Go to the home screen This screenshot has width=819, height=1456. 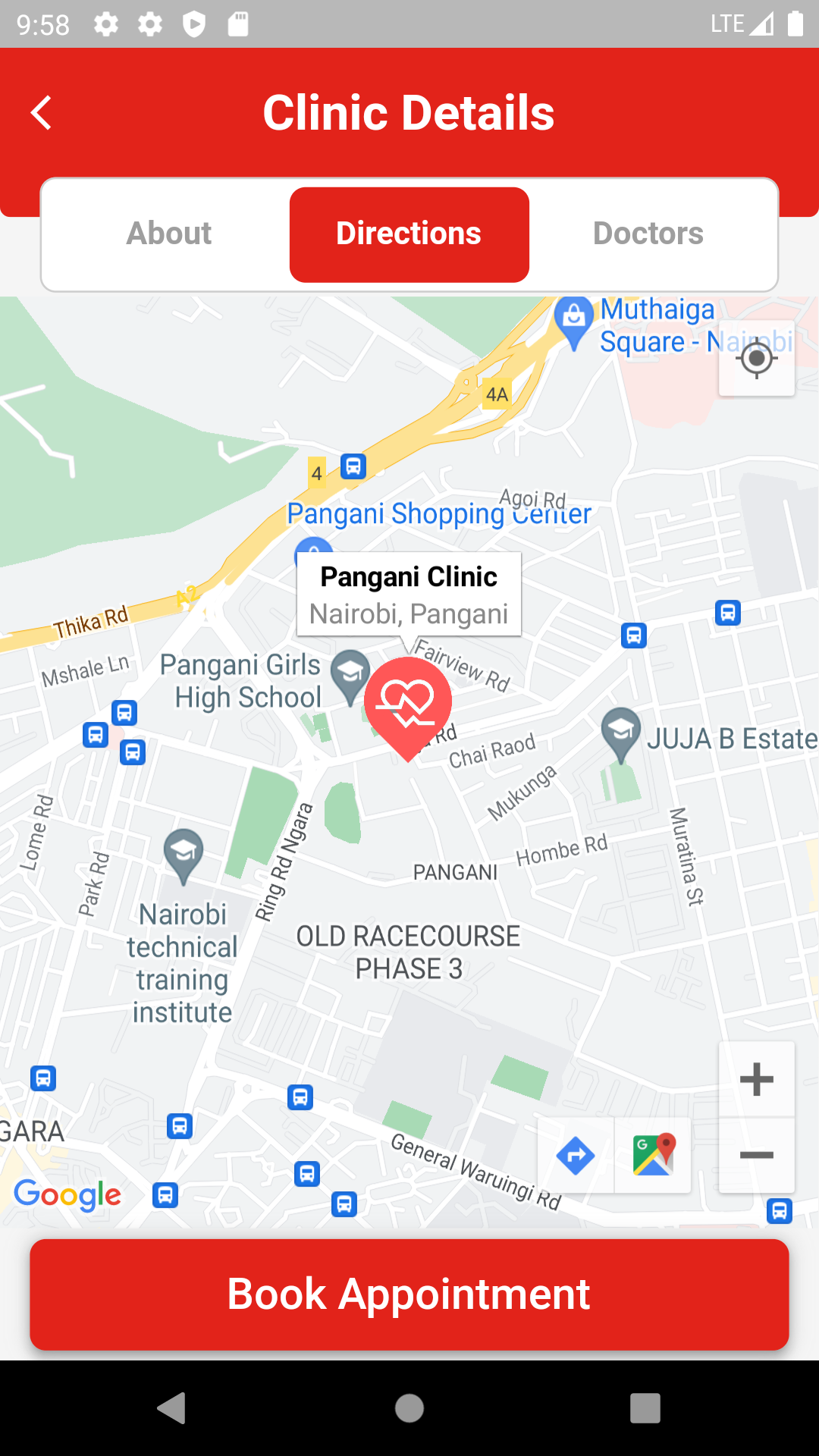point(409,1408)
